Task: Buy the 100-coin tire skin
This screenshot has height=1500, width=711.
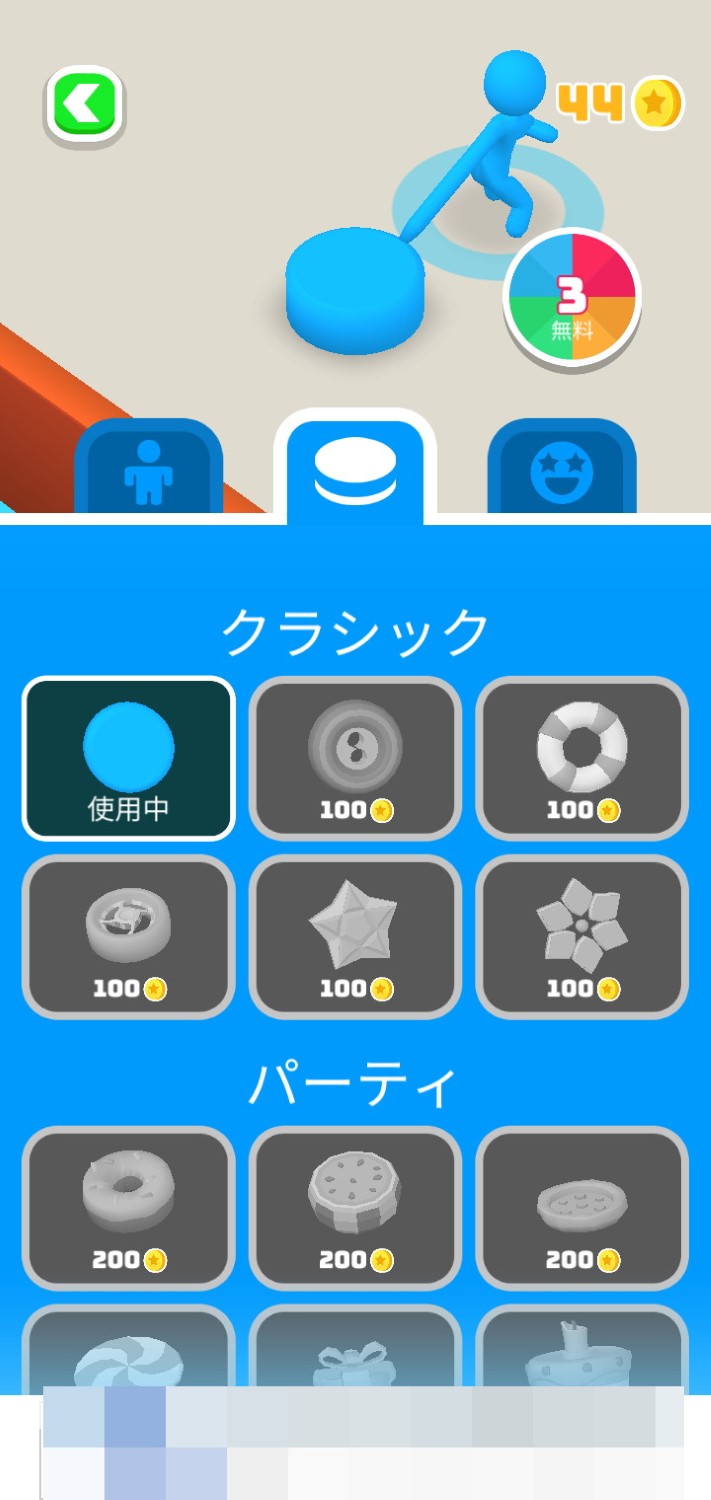Action: 129,936
